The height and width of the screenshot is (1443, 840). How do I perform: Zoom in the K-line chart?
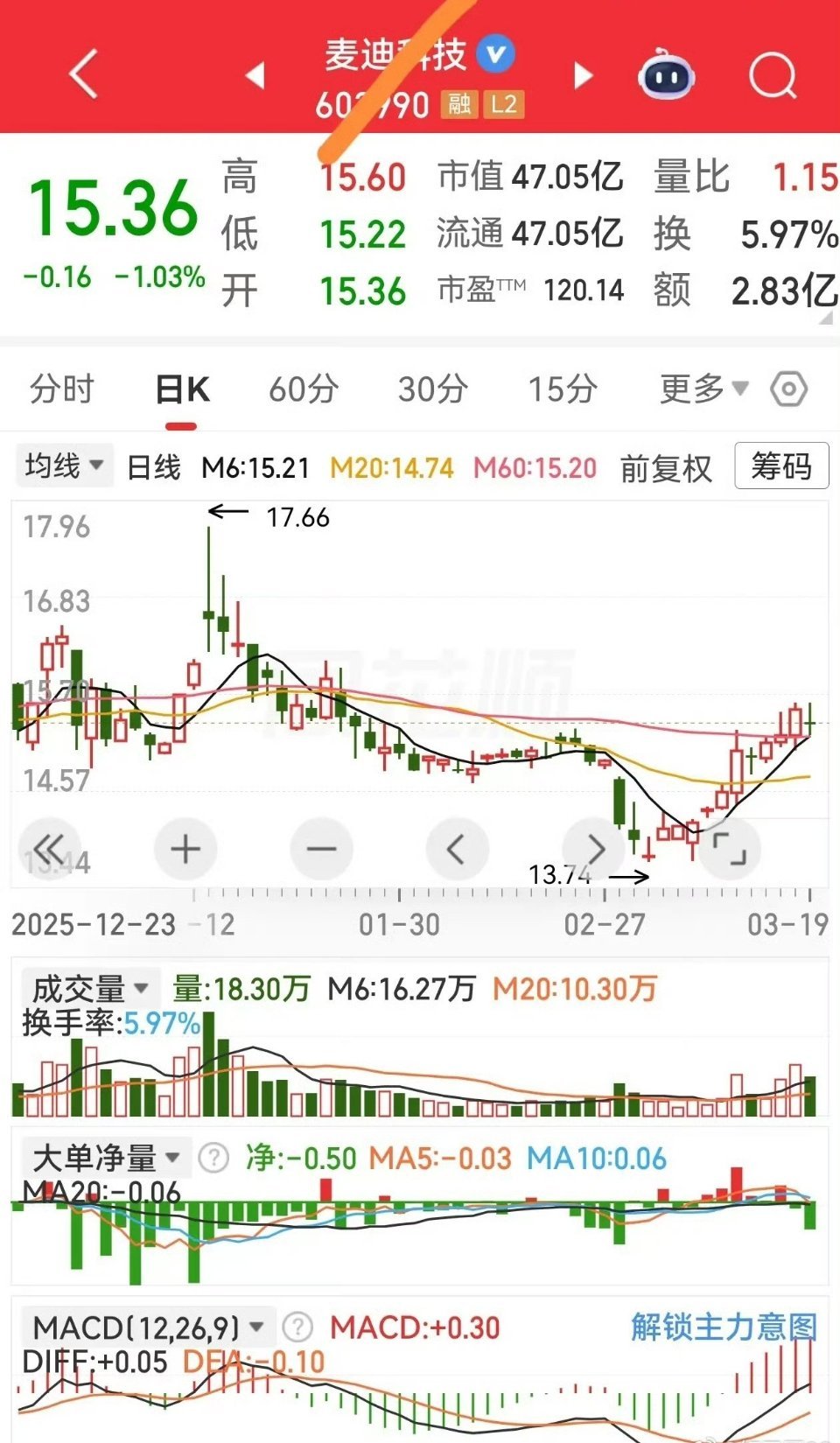coord(185,849)
